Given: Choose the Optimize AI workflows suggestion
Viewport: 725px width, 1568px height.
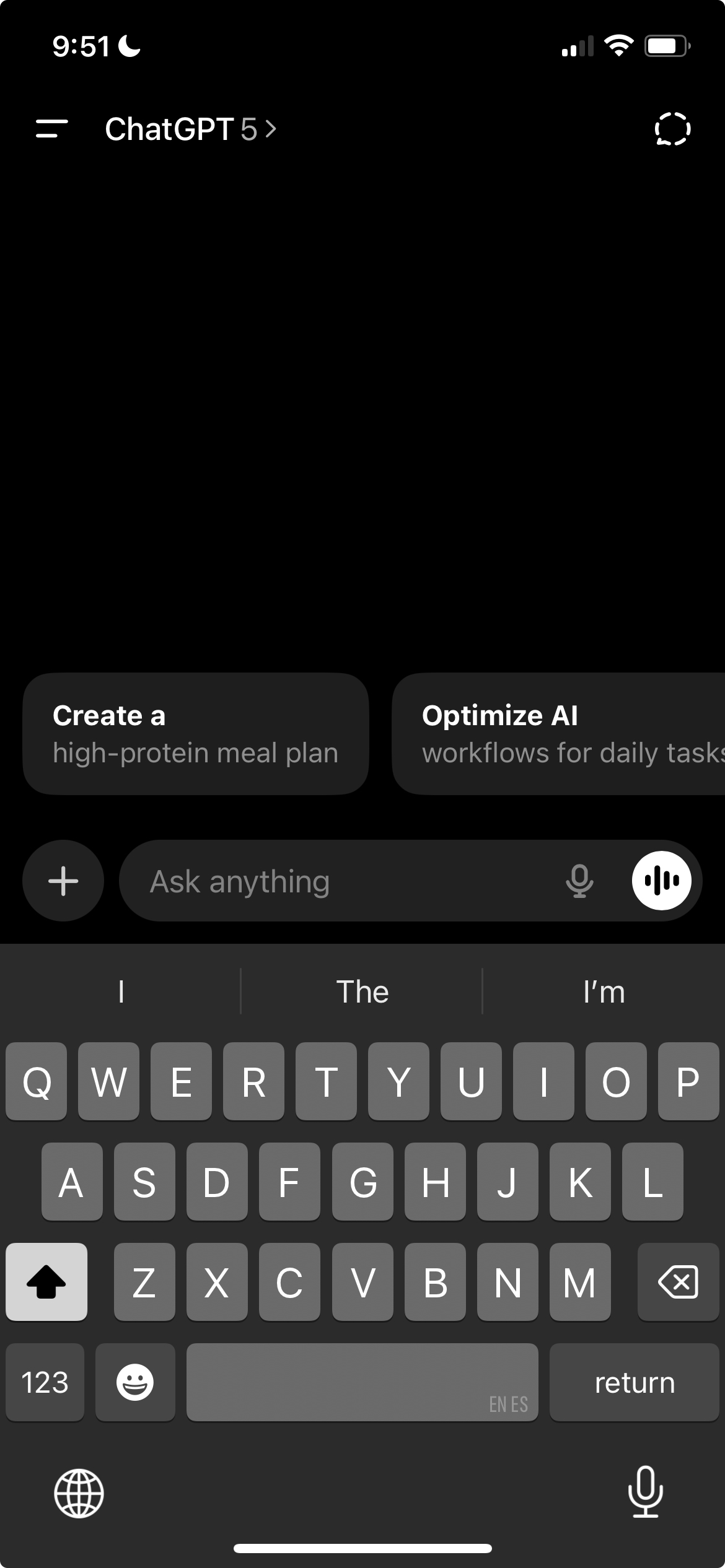Looking at the screenshot, I should pos(559,734).
